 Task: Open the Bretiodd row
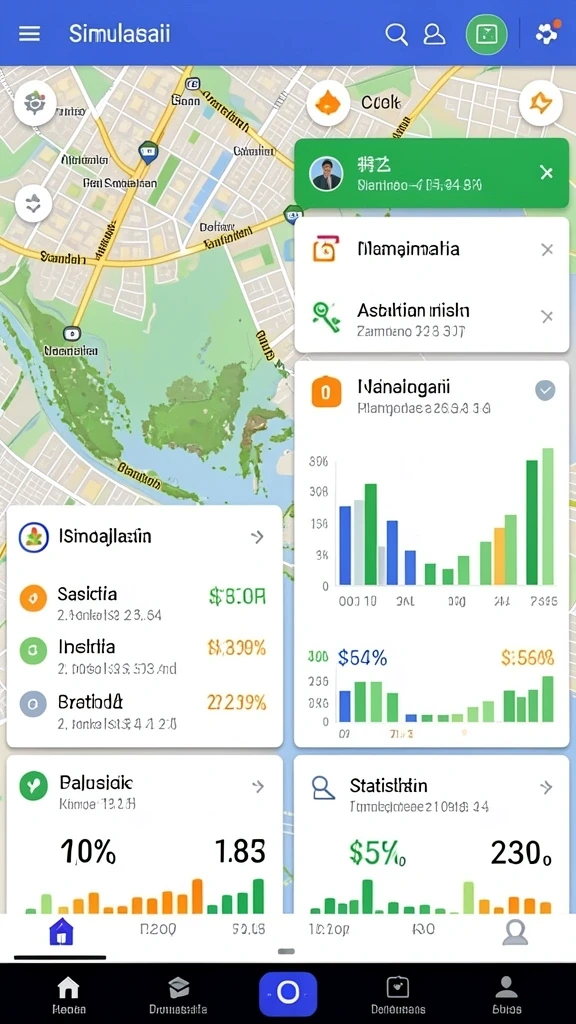pyautogui.click(x=144, y=711)
